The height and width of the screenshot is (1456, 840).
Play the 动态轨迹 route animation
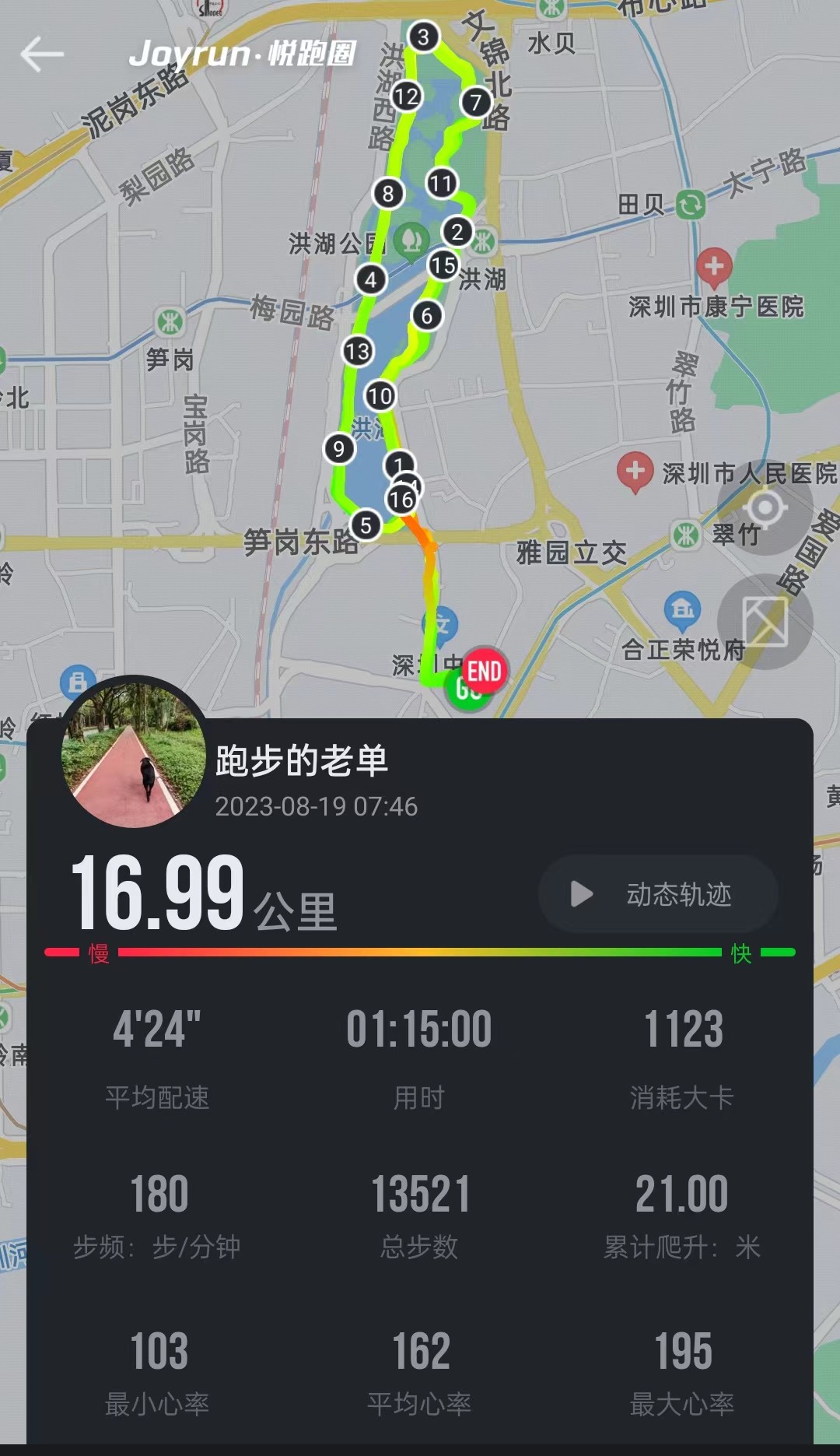(x=657, y=894)
